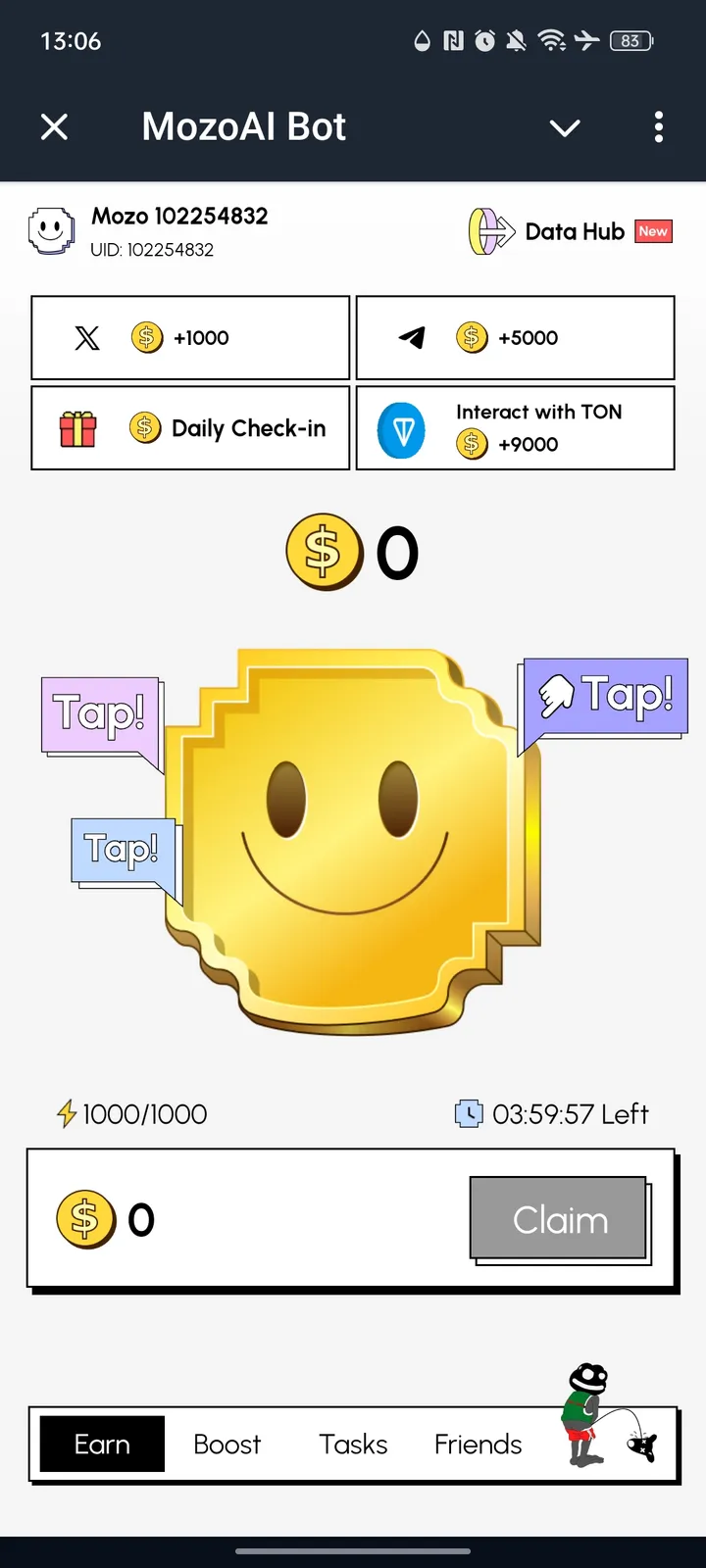The height and width of the screenshot is (1568, 706).
Task: Open the X task to earn +1000 coins
Action: [190, 337]
